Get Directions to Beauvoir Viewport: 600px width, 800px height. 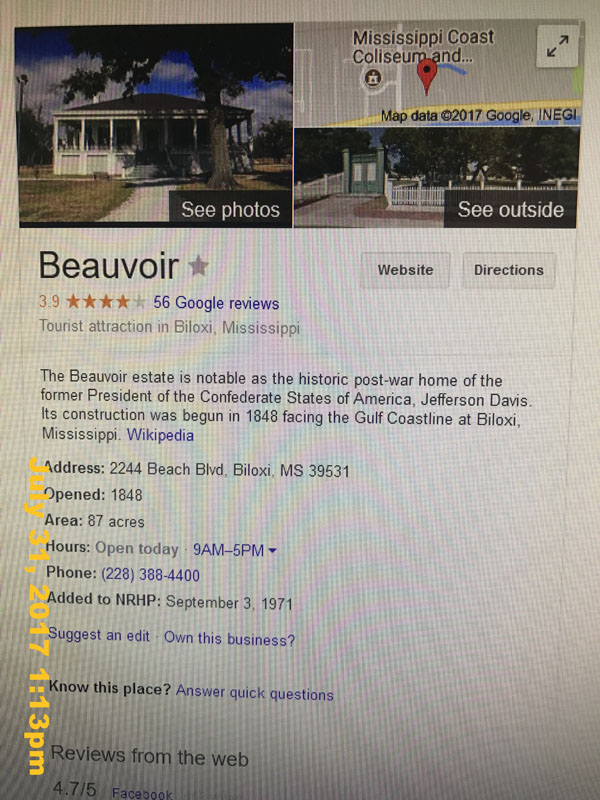[x=508, y=270]
